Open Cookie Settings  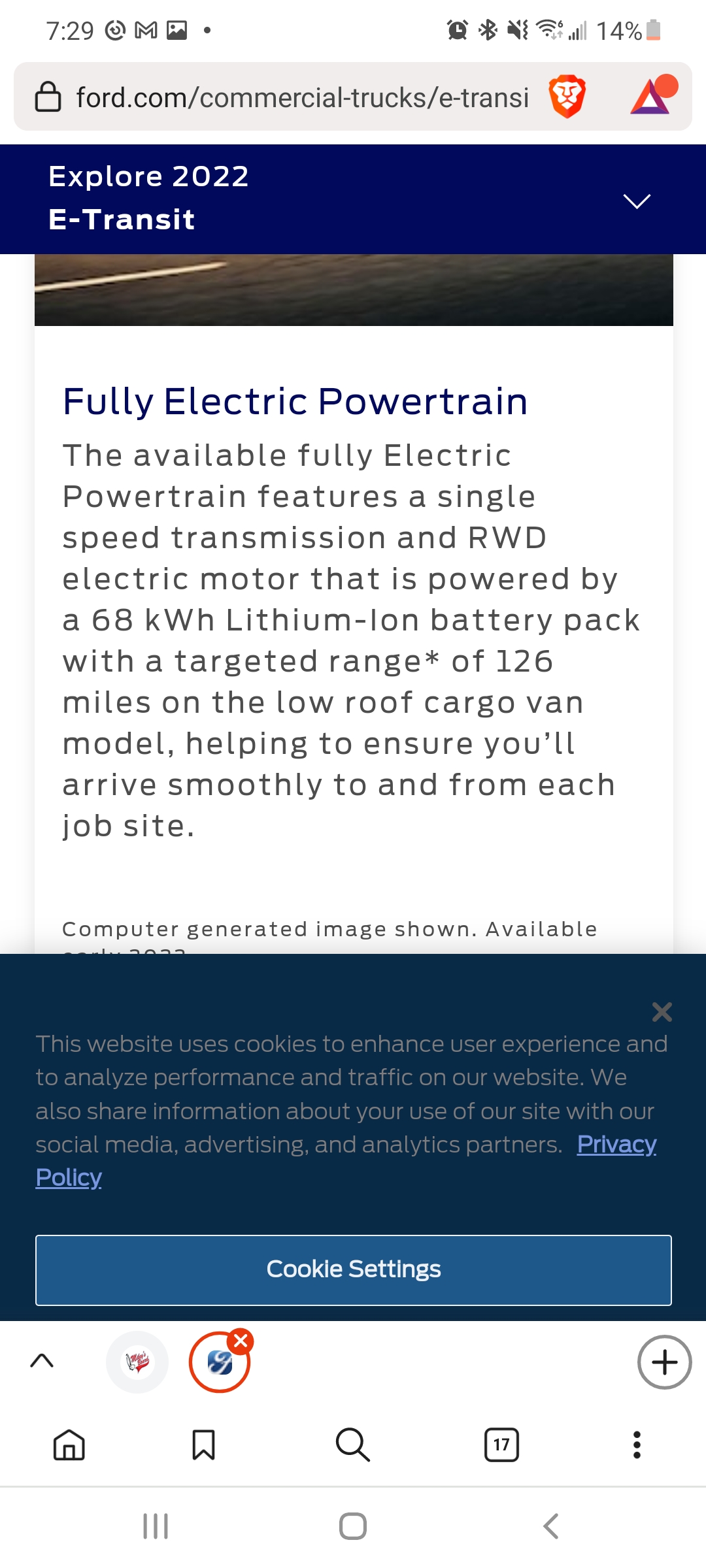(353, 1269)
